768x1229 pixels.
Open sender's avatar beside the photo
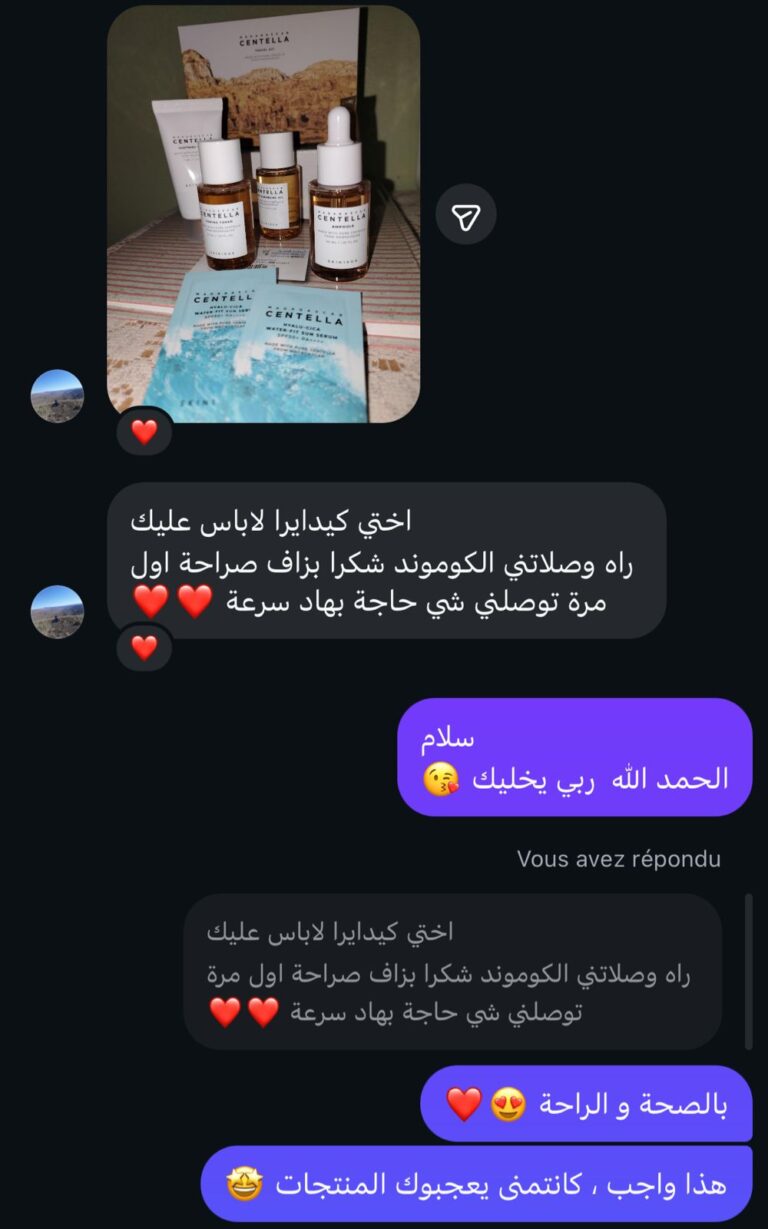(57, 396)
